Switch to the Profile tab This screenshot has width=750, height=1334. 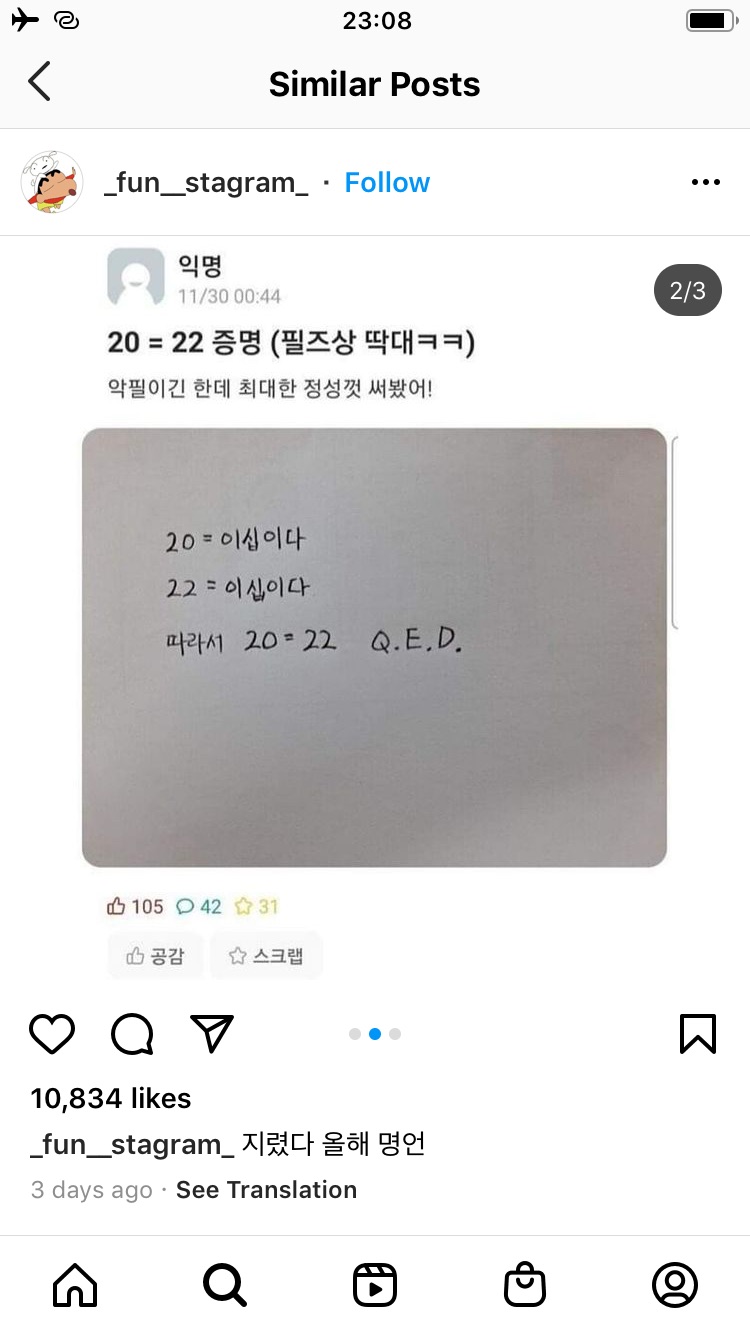point(675,1284)
